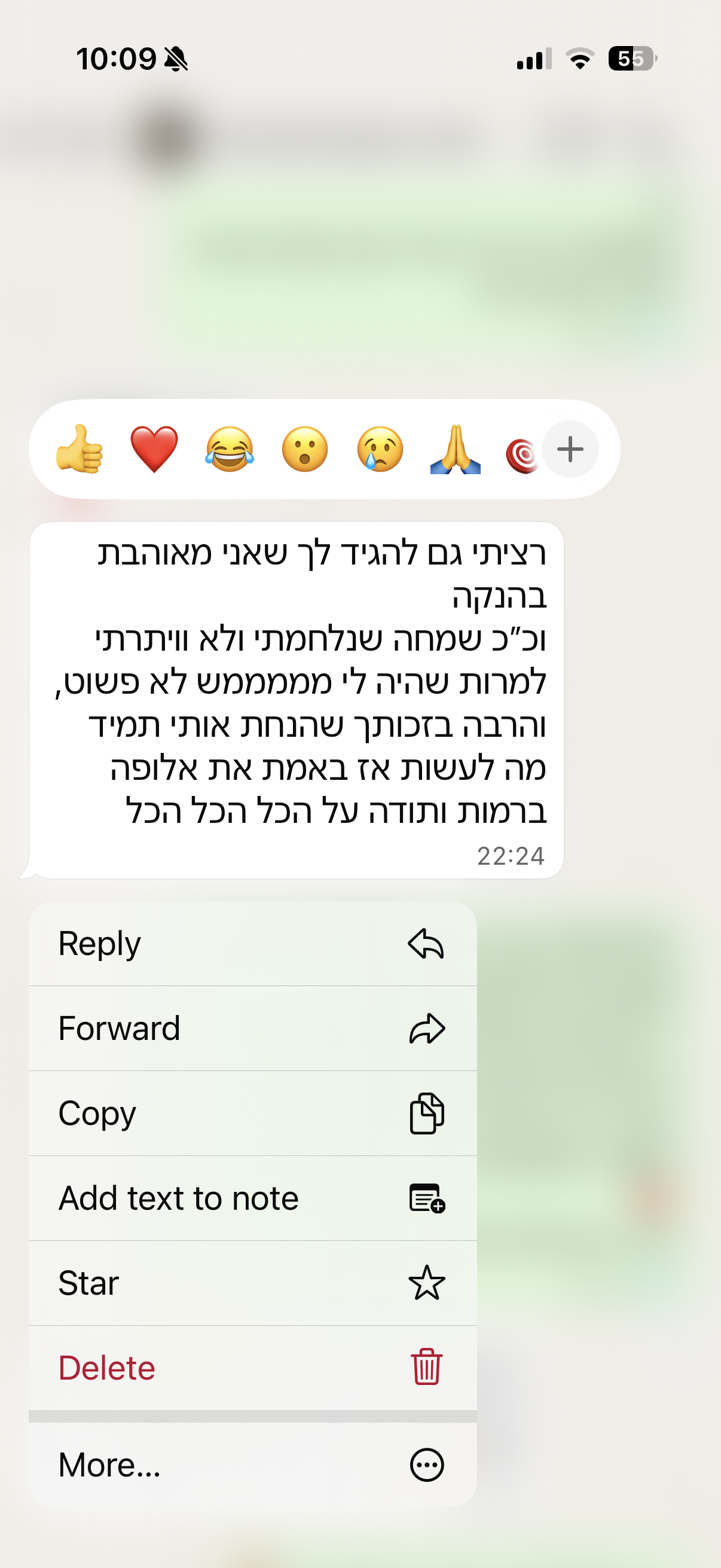Screen dimensions: 721x1568
Task: Delete the selected message
Action: coord(252,1368)
